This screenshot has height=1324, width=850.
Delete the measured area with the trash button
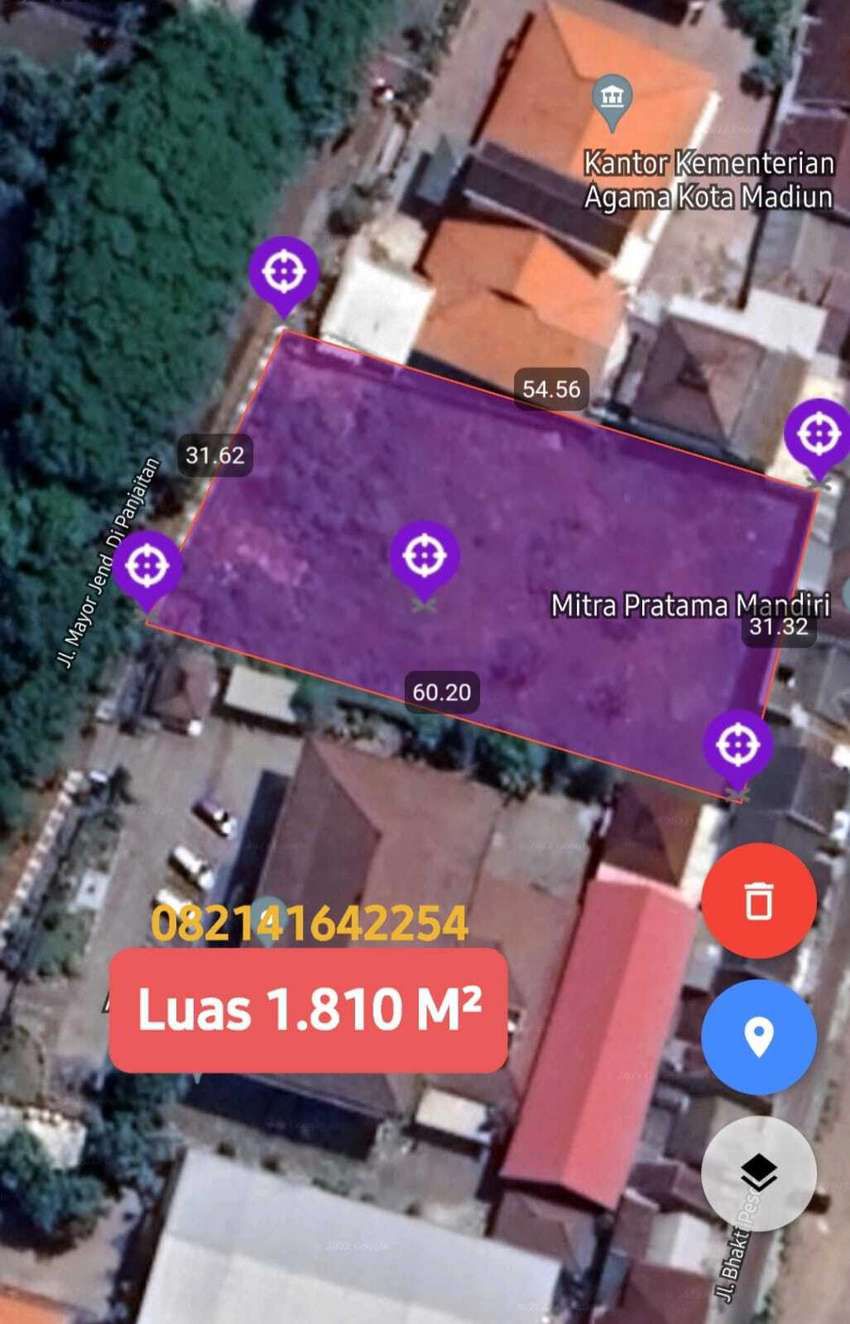tap(759, 900)
